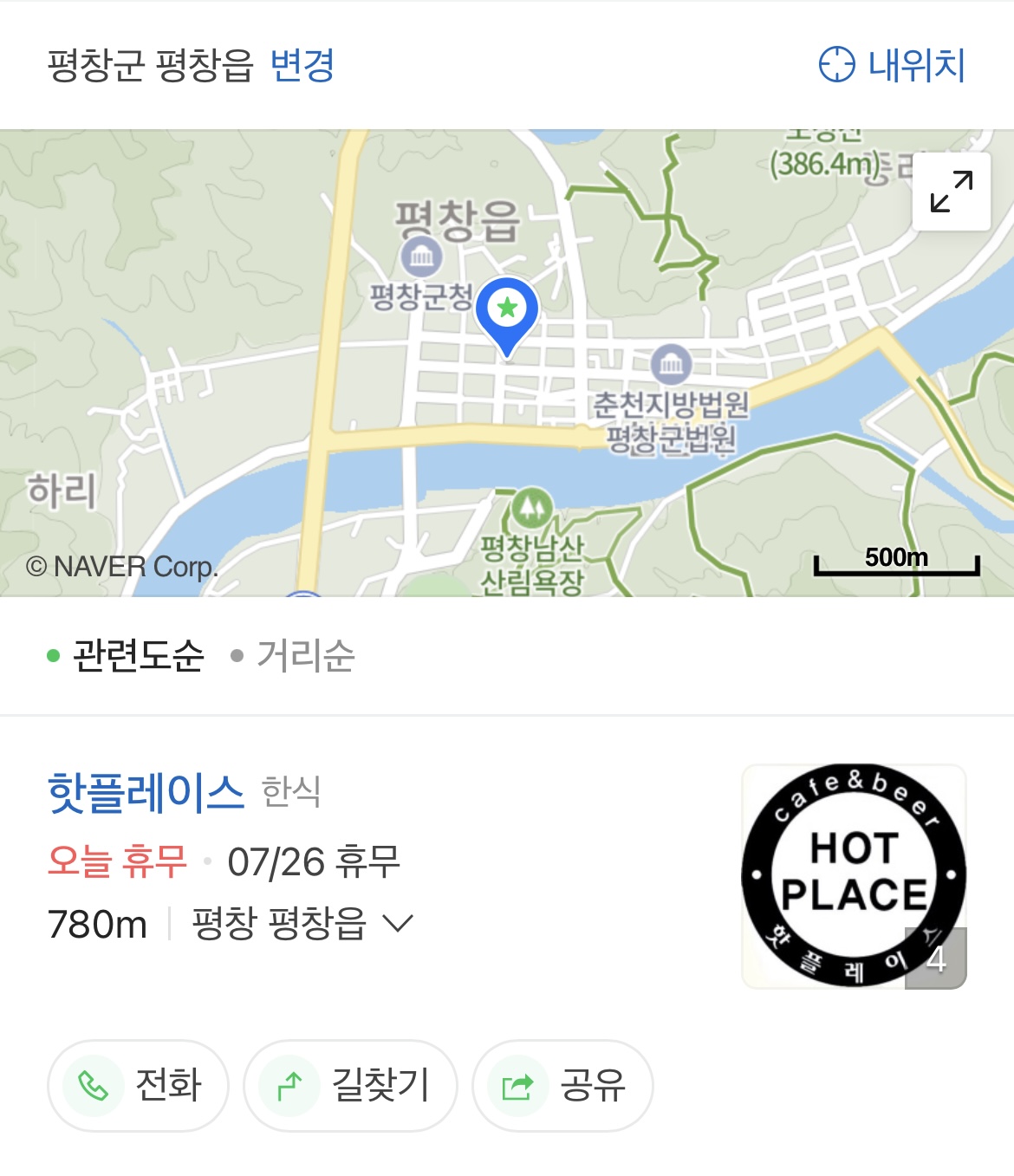The height and width of the screenshot is (1176, 1014).
Task: Tap 변경 to change the location
Action: coord(302,66)
